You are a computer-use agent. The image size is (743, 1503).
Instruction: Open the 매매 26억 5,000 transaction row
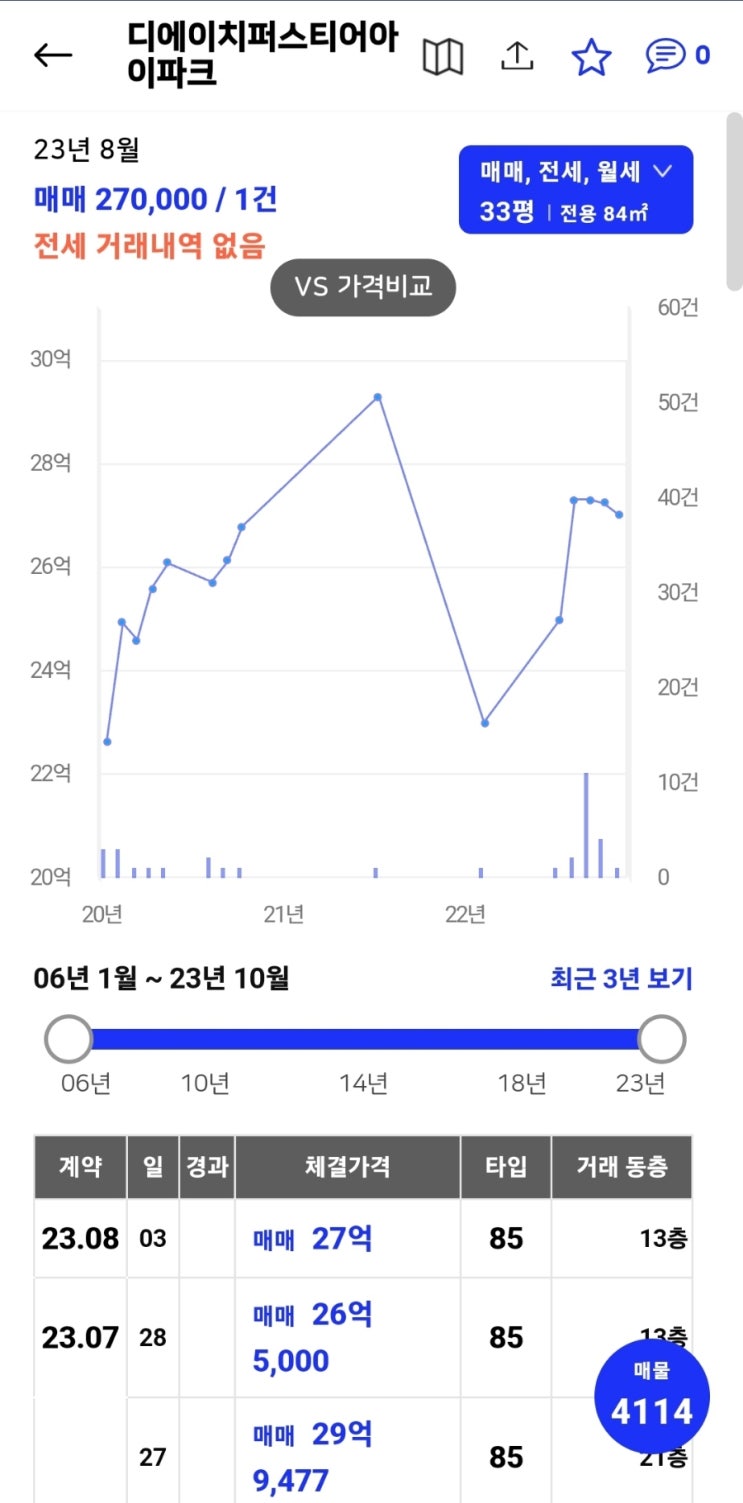click(312, 1337)
